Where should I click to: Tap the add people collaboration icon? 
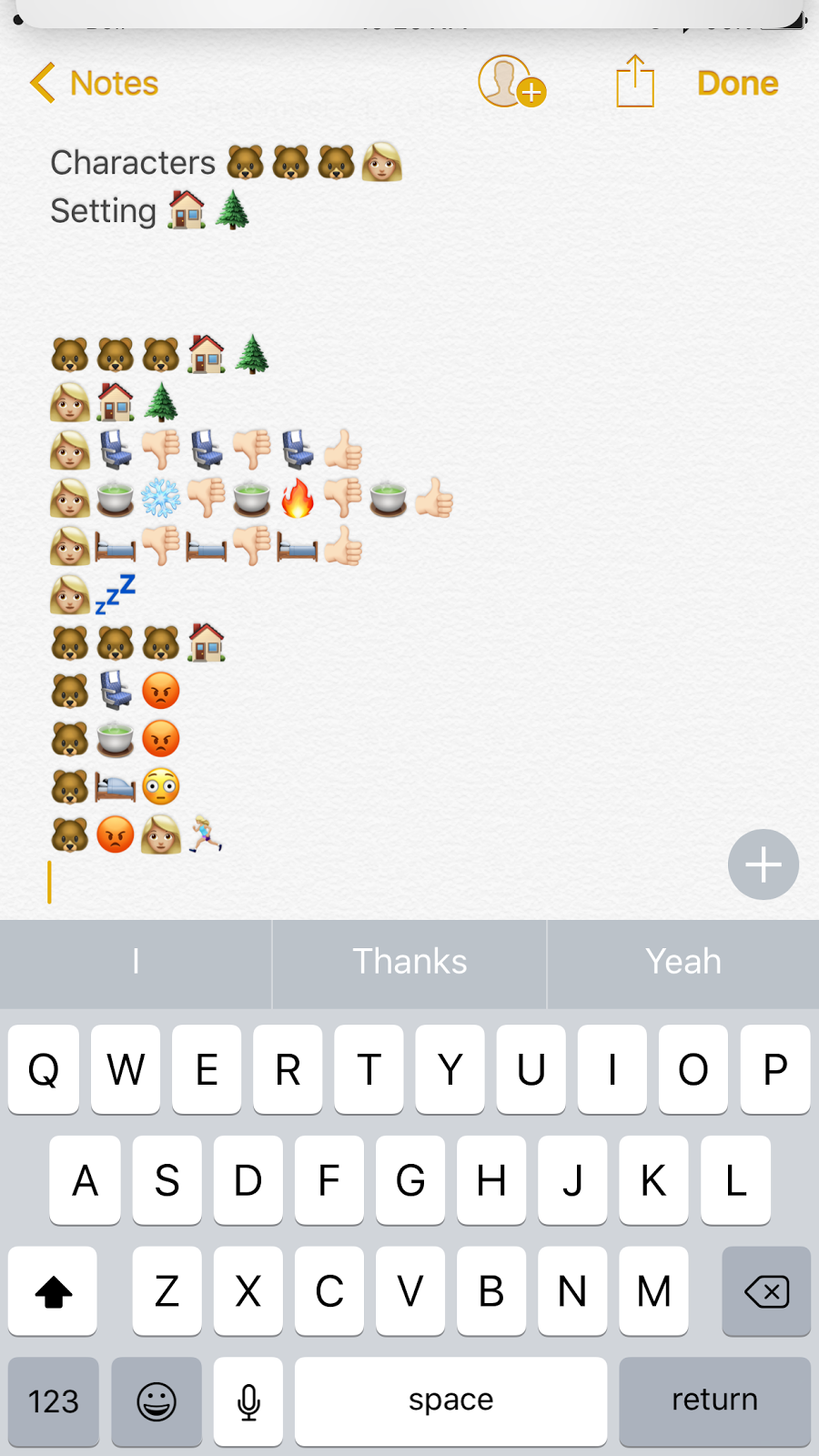pyautogui.click(x=511, y=84)
